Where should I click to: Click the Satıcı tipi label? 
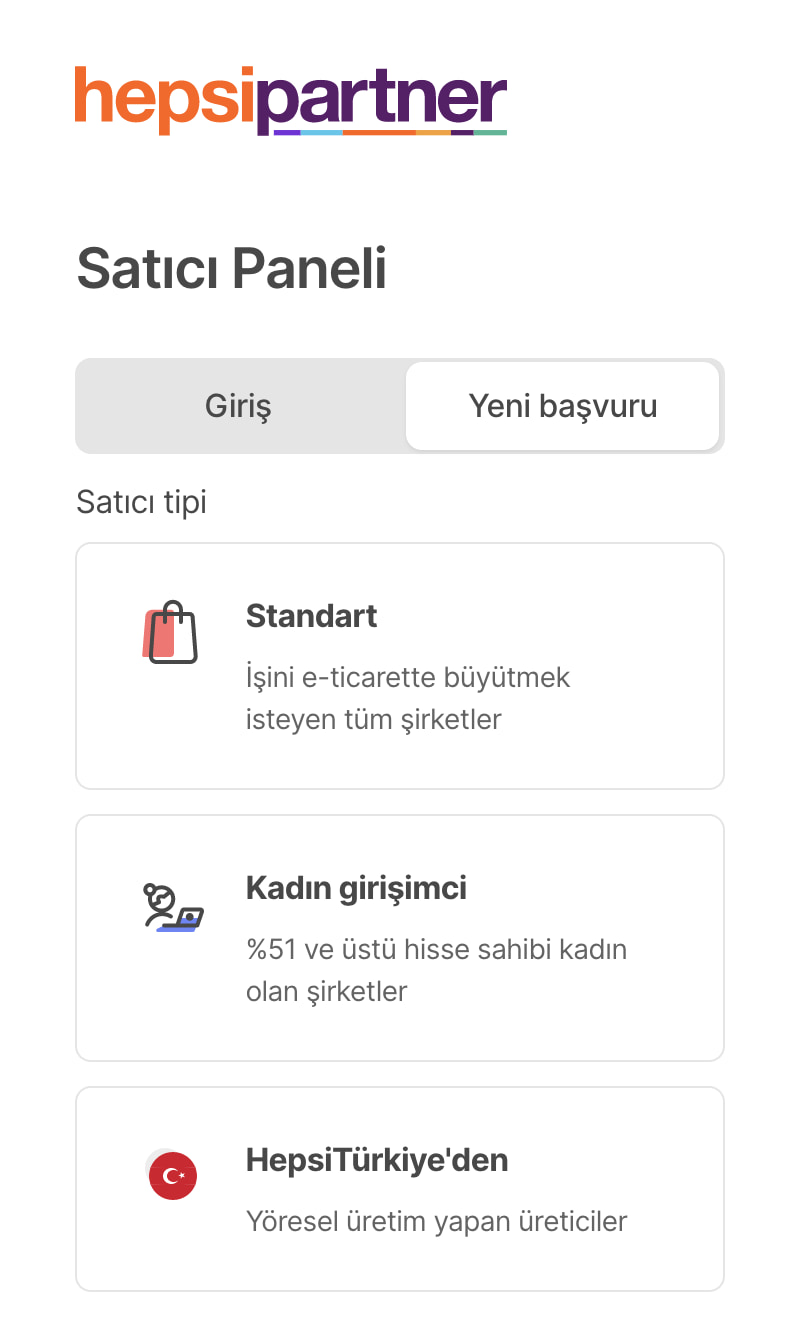coord(141,502)
